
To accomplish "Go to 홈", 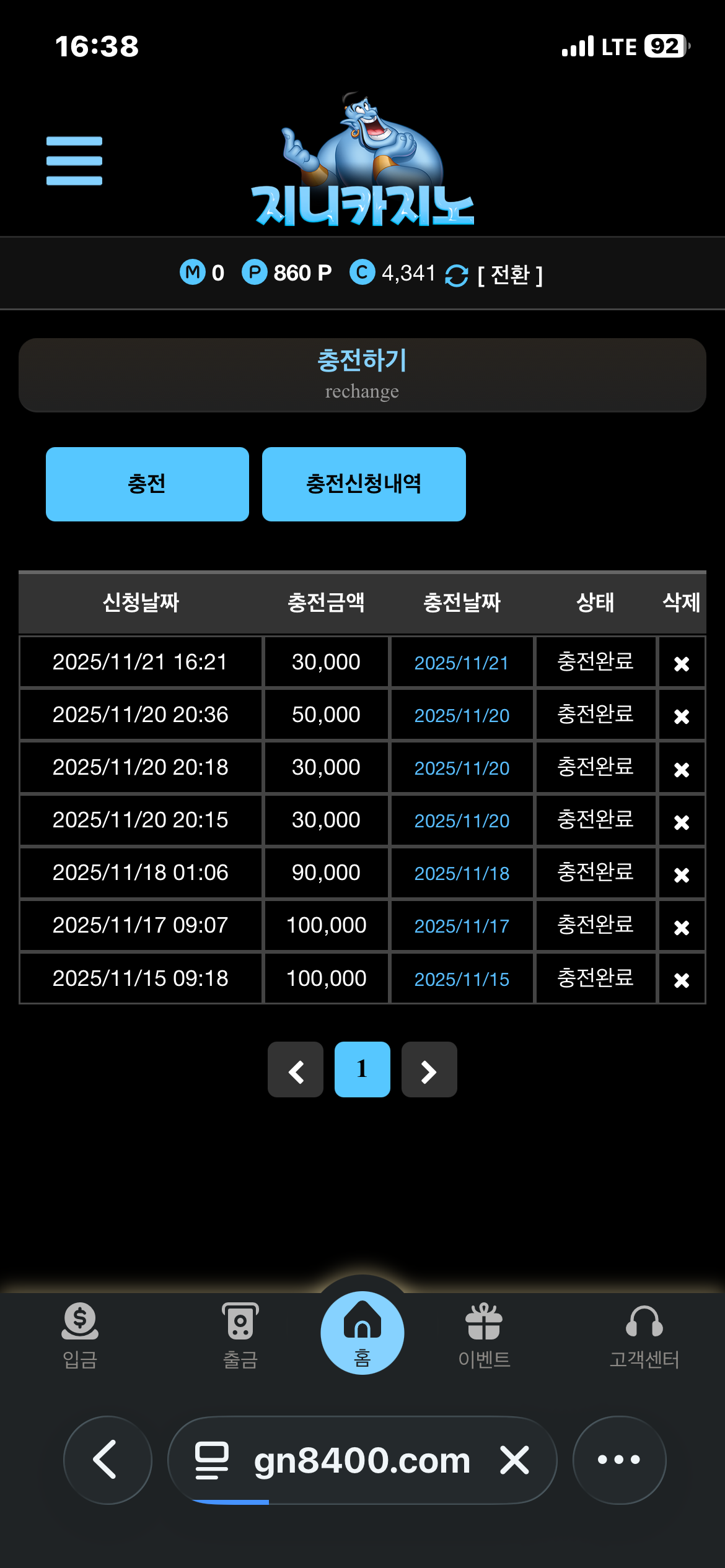I will (362, 1333).
